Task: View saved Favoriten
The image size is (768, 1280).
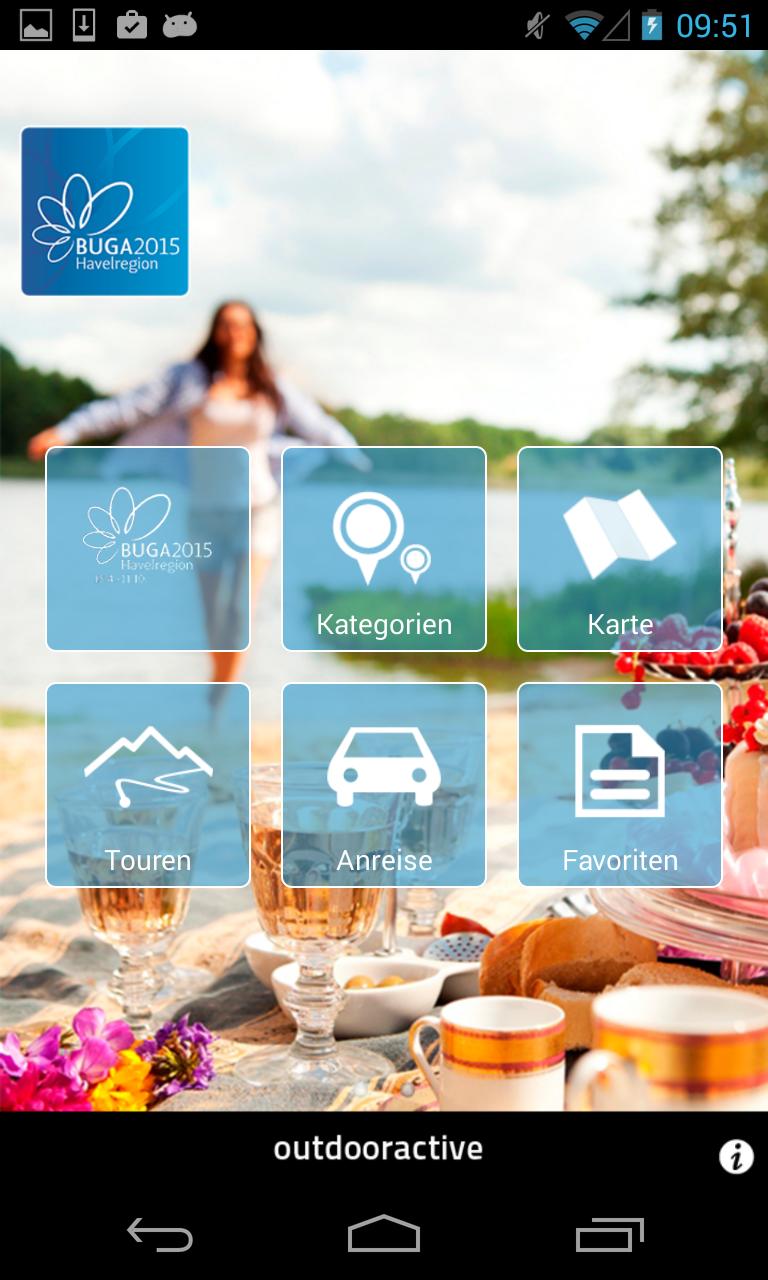Action: 620,785
